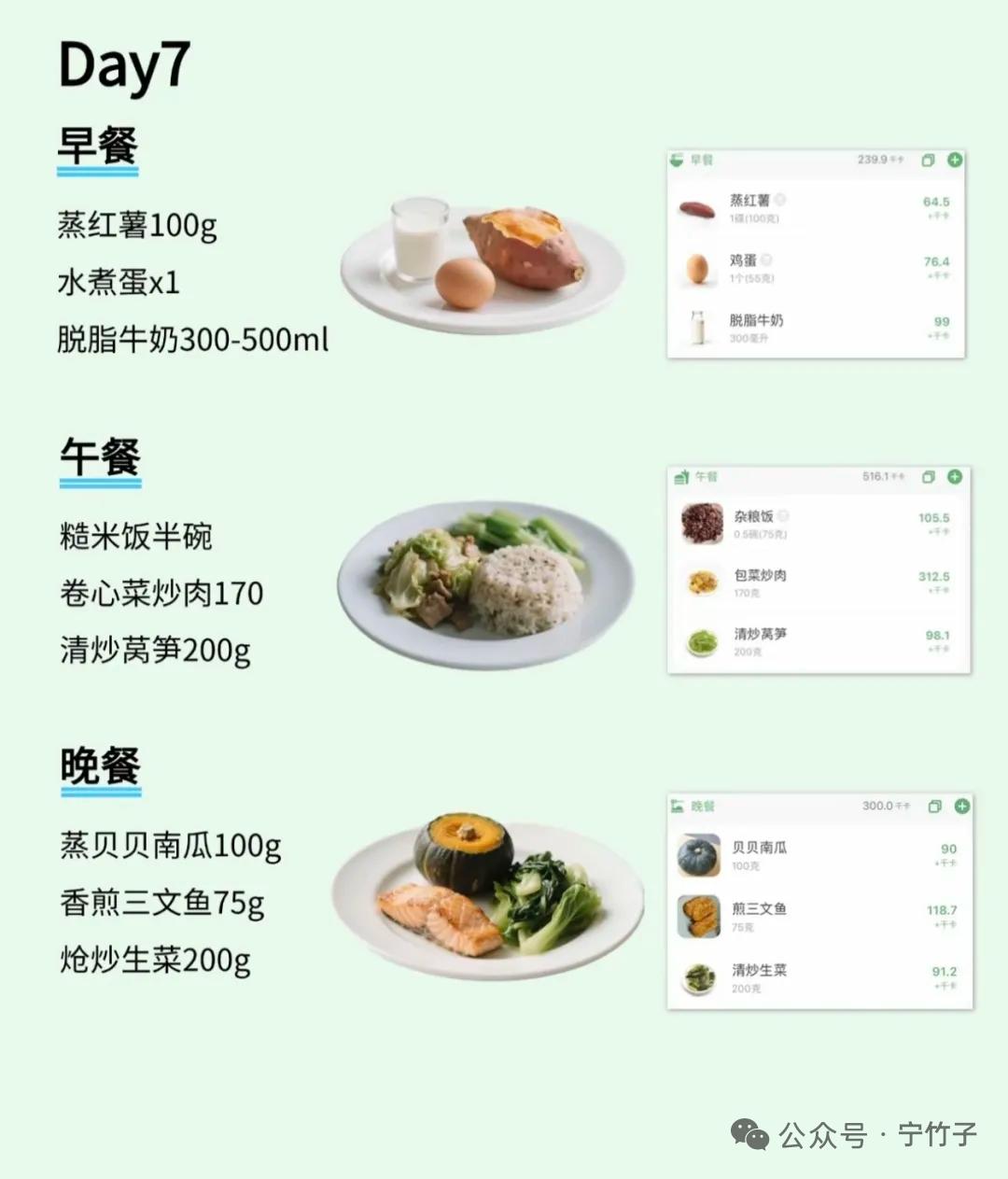The height and width of the screenshot is (1179, 1008).
Task: Click the breakfast bowl icon on the 早餐 card
Action: click(679, 159)
